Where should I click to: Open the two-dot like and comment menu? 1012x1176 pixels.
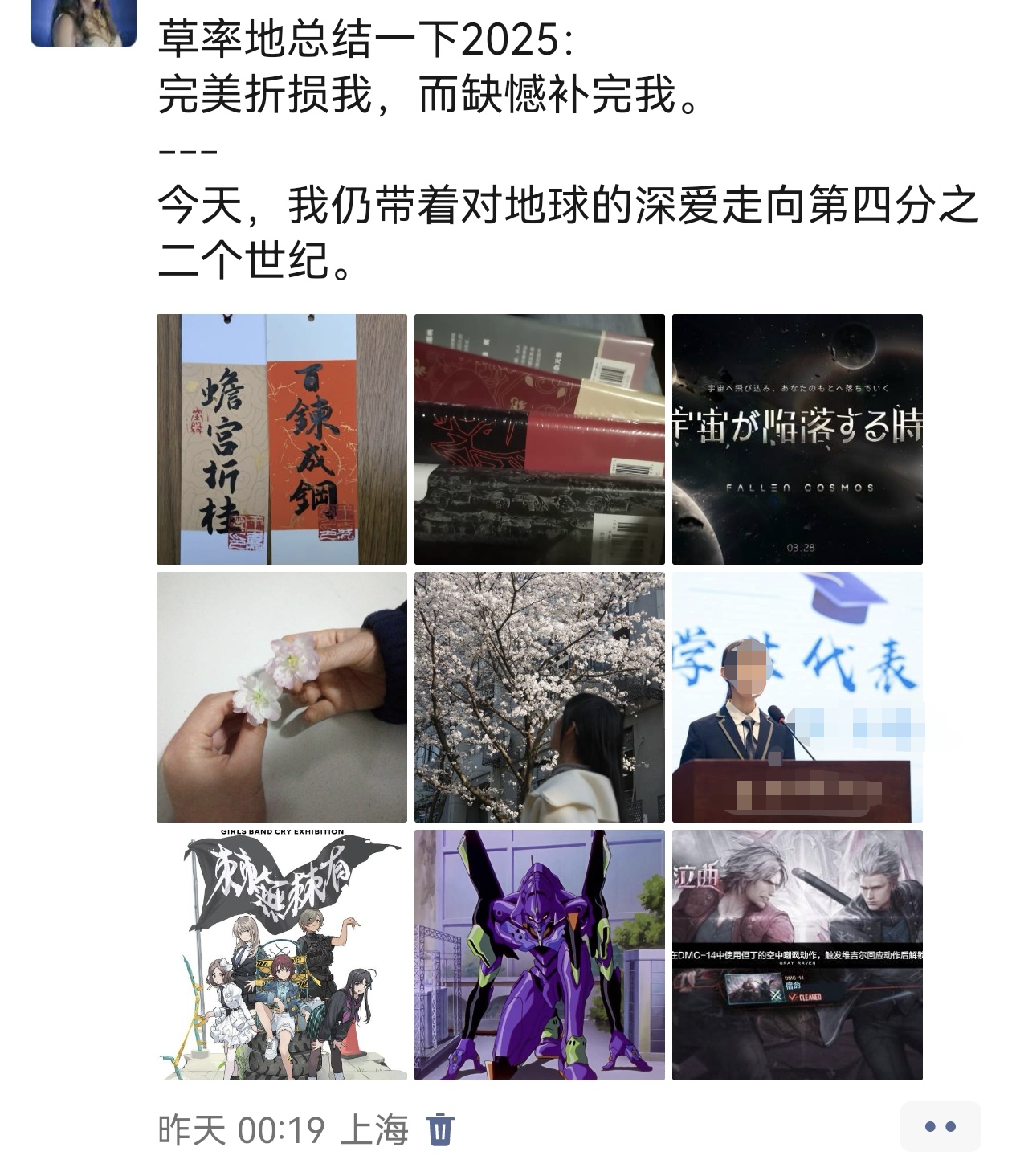(x=940, y=1126)
